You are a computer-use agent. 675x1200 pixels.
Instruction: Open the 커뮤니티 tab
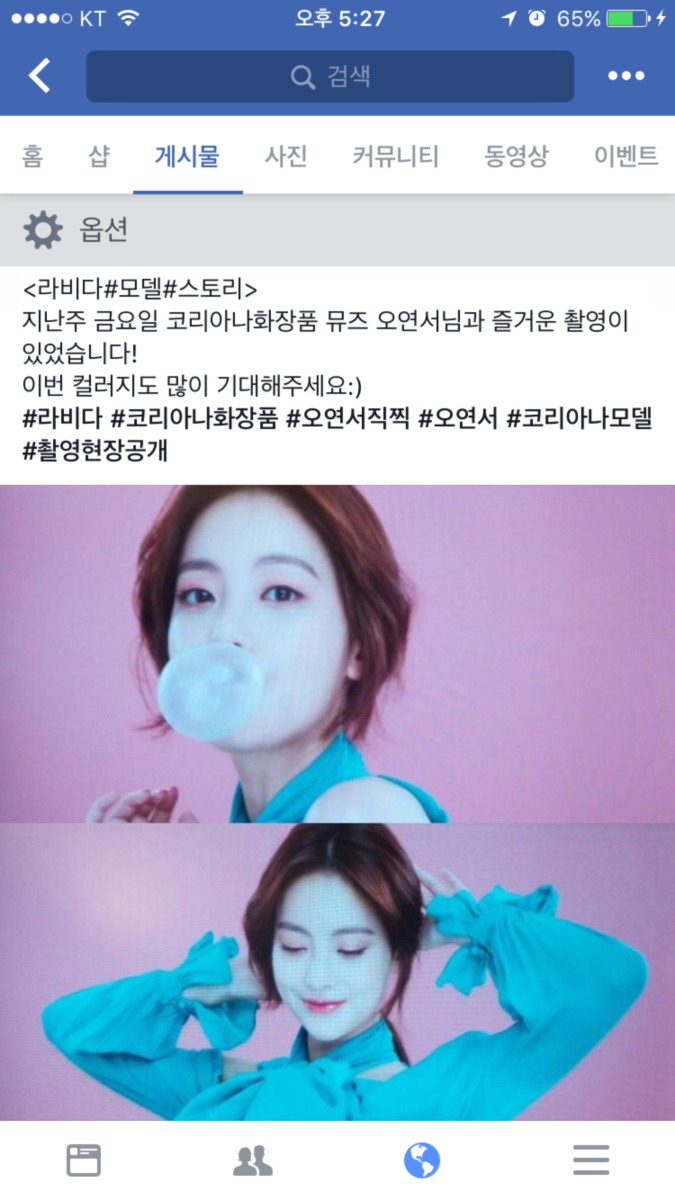coord(395,156)
